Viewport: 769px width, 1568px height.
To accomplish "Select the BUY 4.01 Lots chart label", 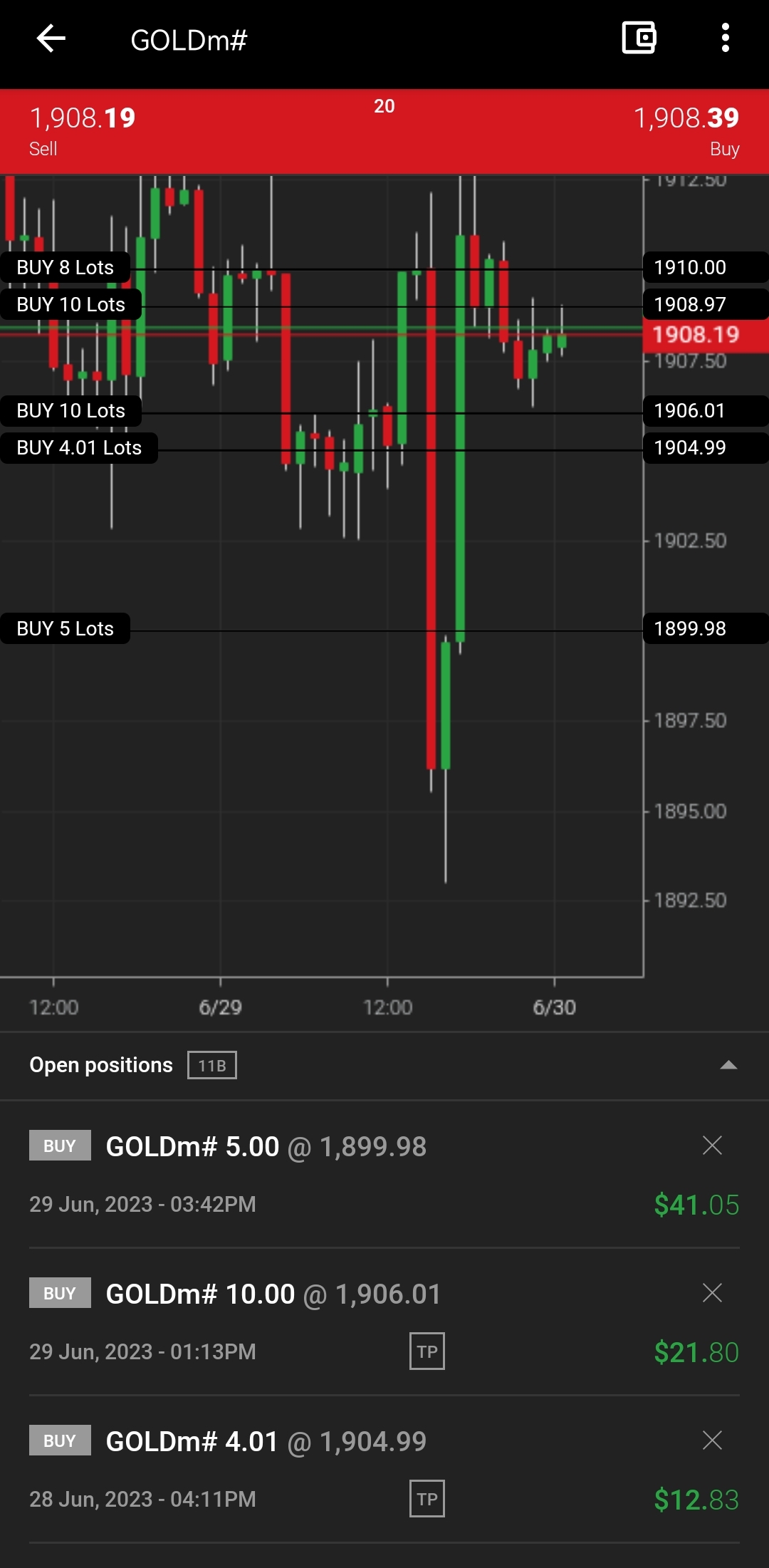I will (79, 448).
